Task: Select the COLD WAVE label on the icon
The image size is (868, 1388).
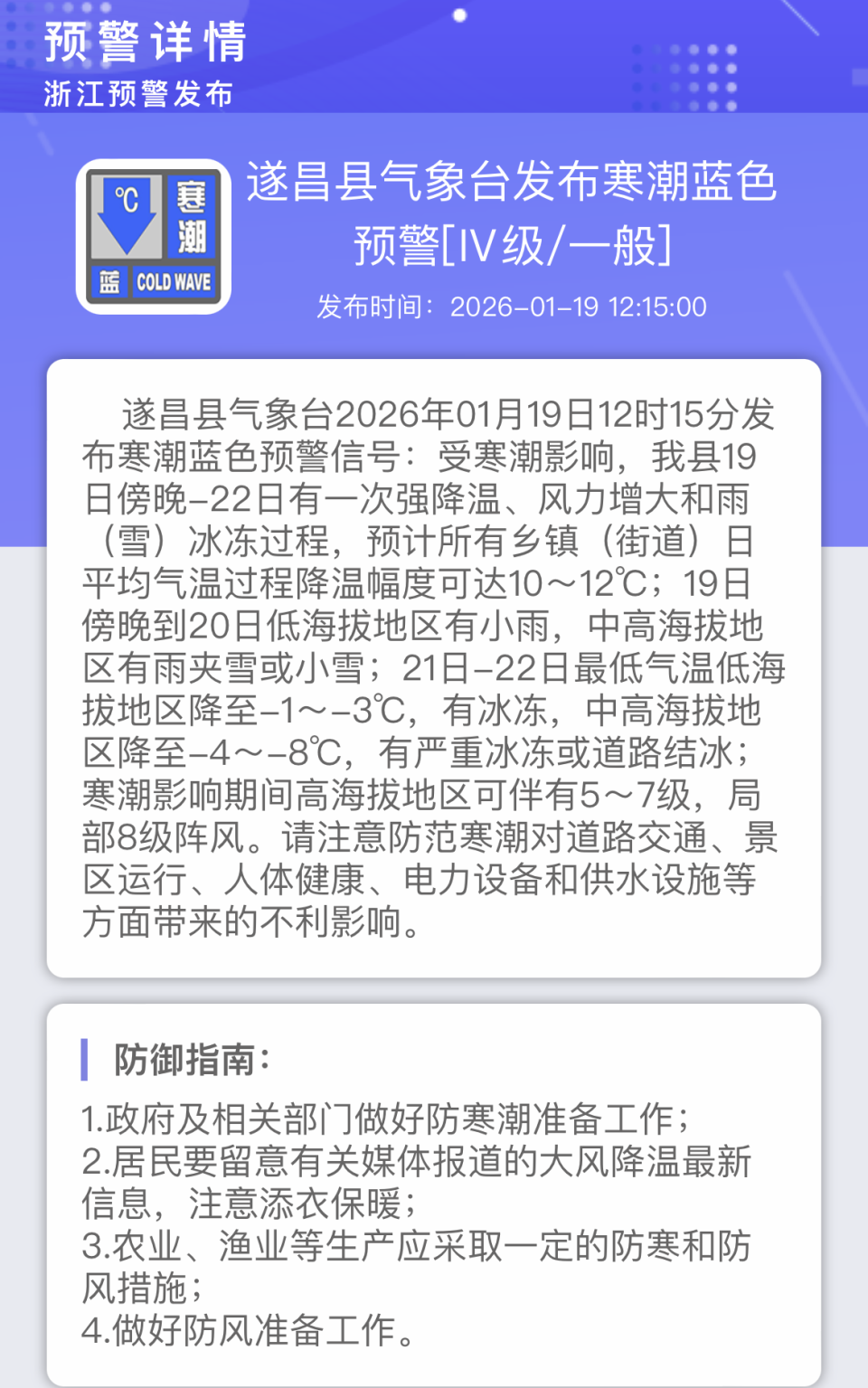Action: coord(175,281)
